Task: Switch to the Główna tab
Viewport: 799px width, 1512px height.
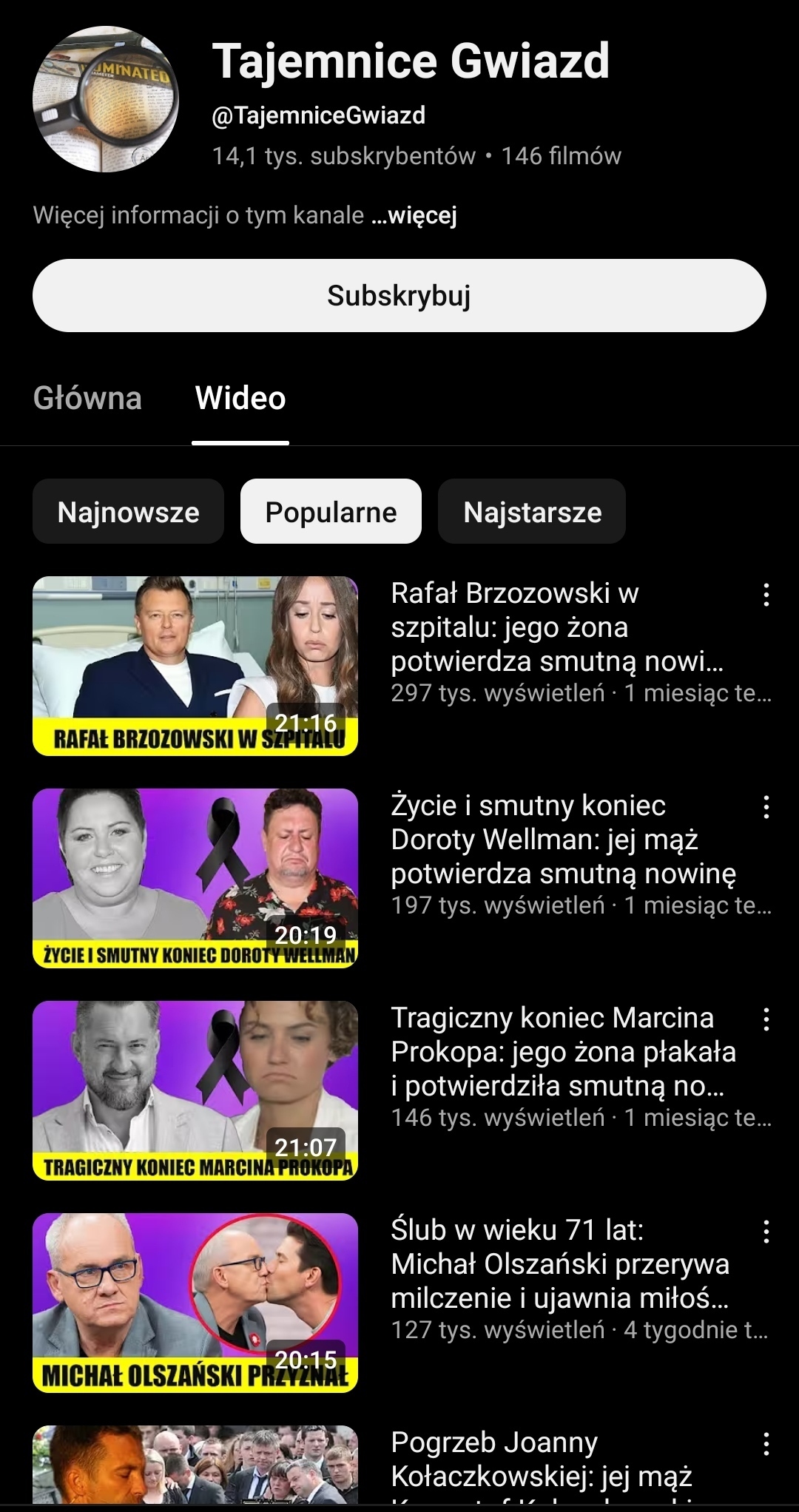Action: point(87,398)
